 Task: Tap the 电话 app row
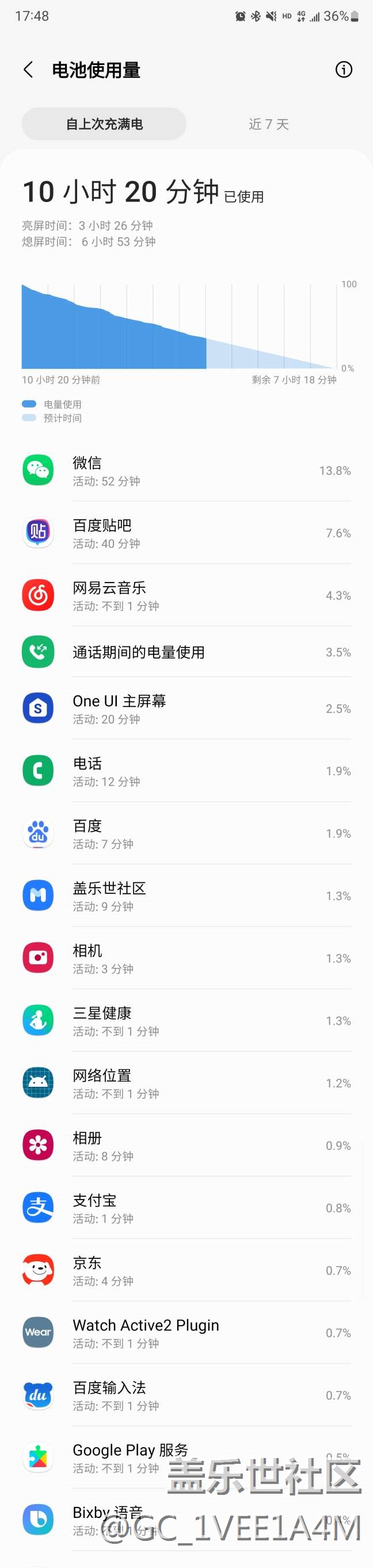(186, 771)
